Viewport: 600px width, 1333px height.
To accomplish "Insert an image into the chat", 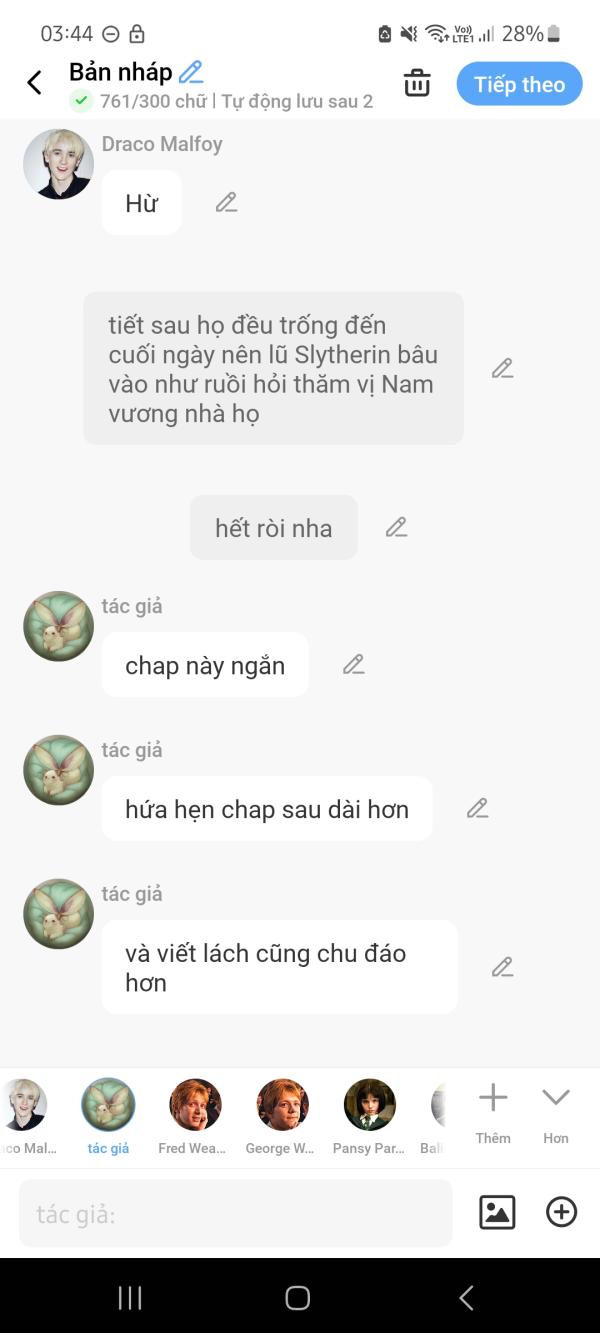I will (497, 1212).
